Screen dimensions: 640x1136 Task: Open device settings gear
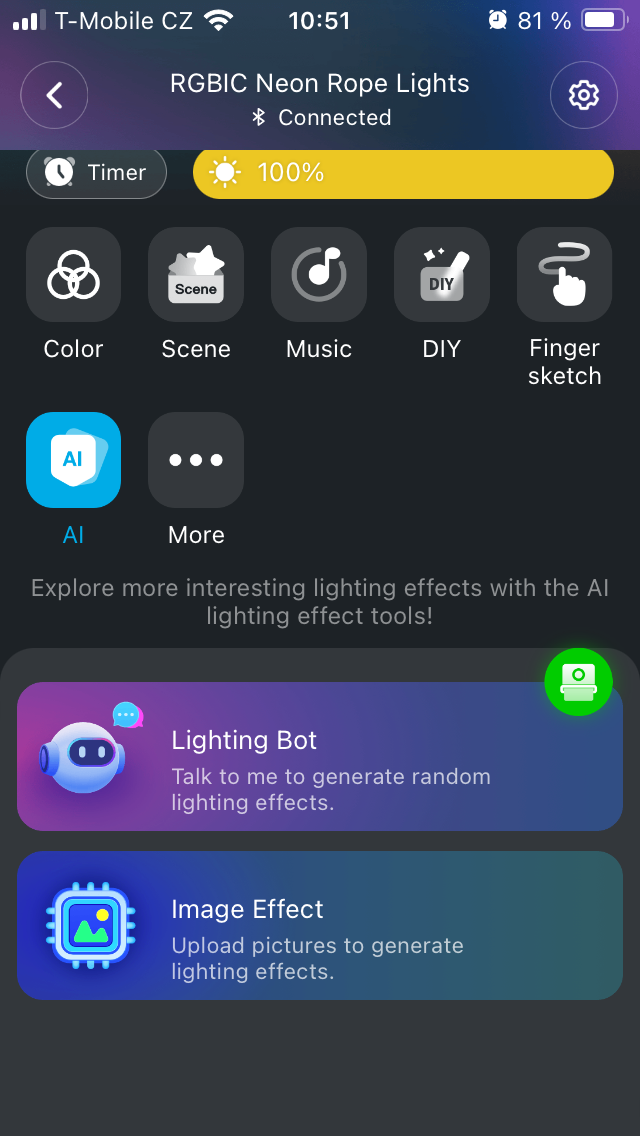coord(583,96)
